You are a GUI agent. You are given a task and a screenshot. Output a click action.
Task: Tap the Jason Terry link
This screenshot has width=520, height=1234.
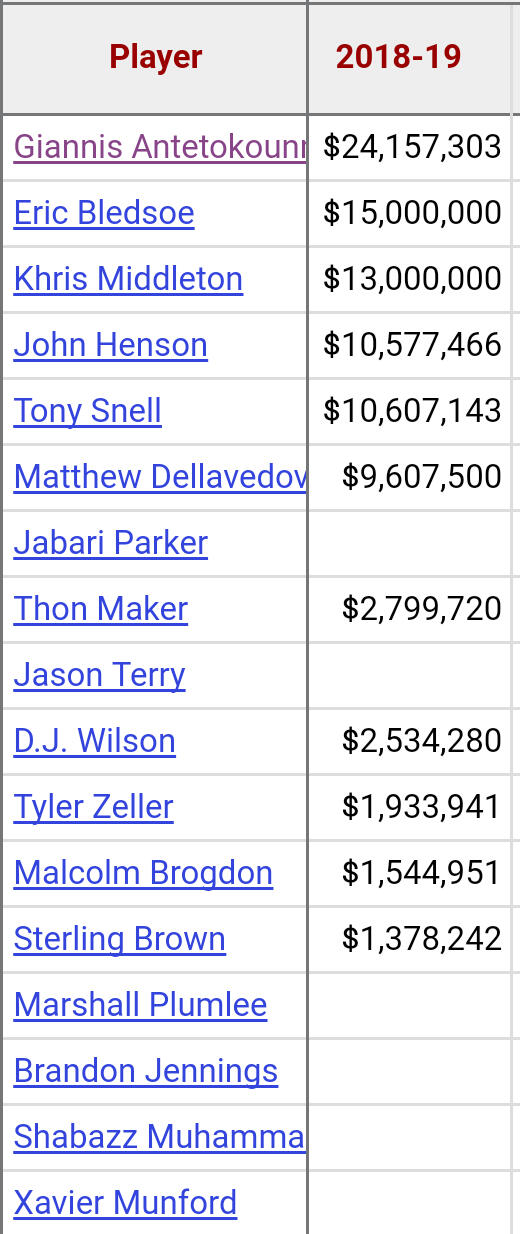100,675
